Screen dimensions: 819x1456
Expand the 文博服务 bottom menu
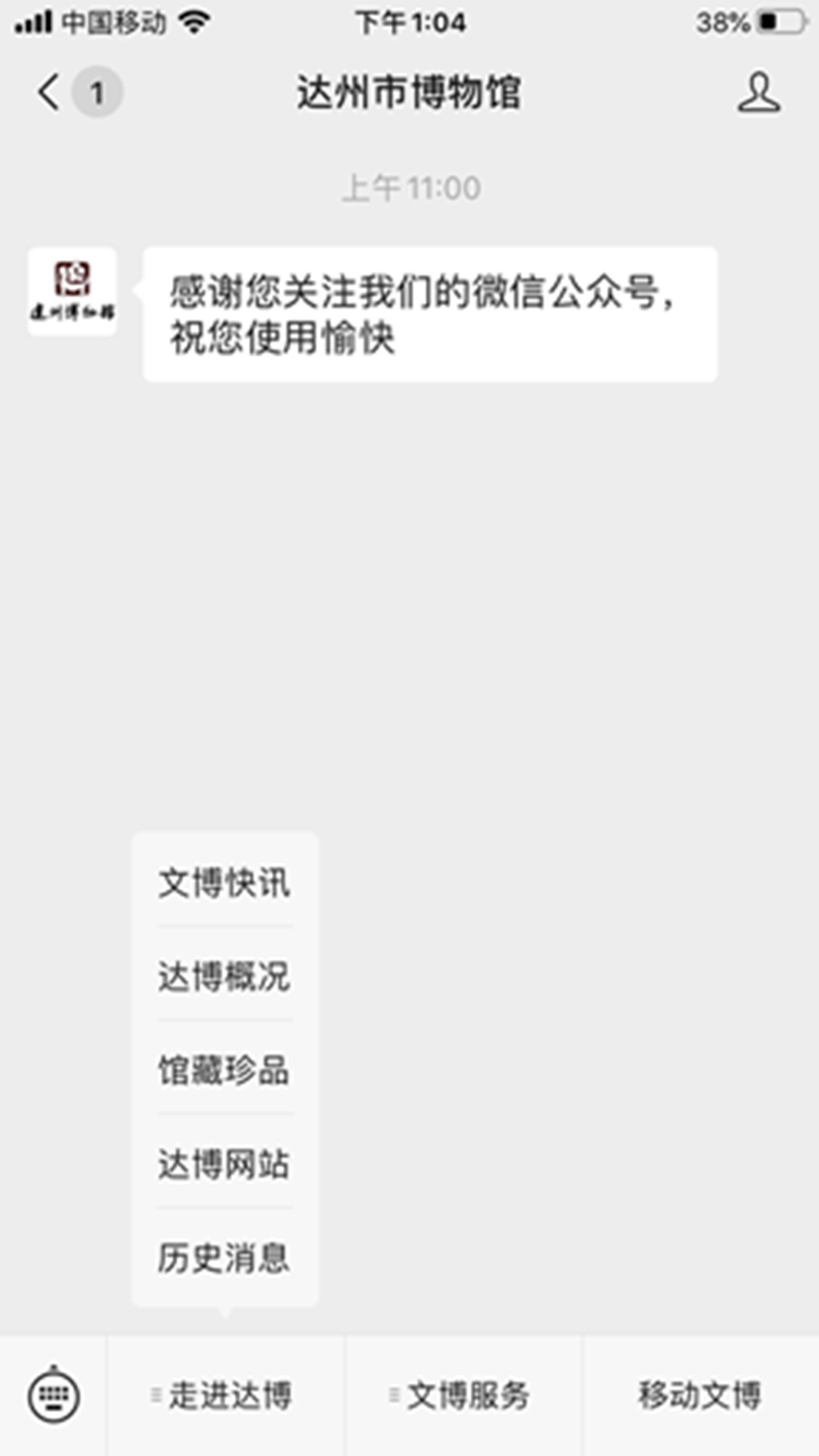click(464, 1395)
